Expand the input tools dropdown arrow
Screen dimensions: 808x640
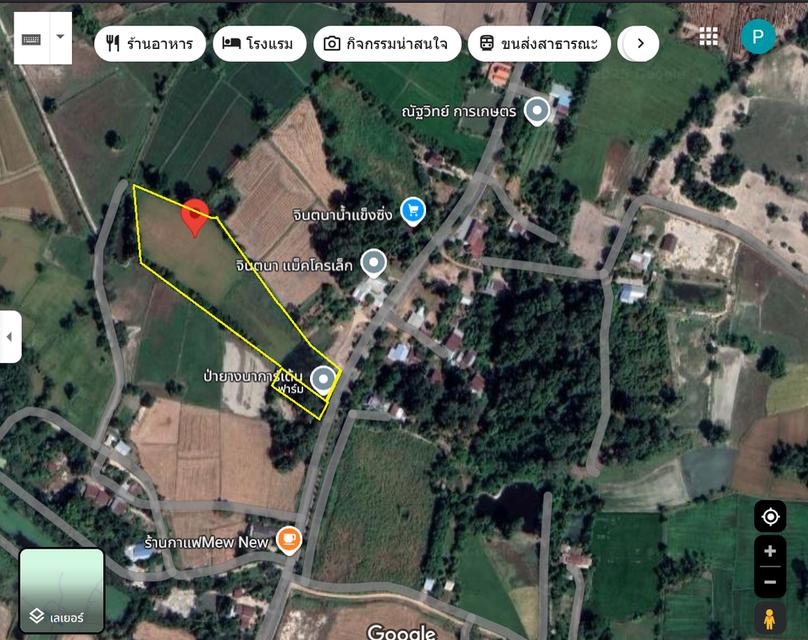coord(60,38)
